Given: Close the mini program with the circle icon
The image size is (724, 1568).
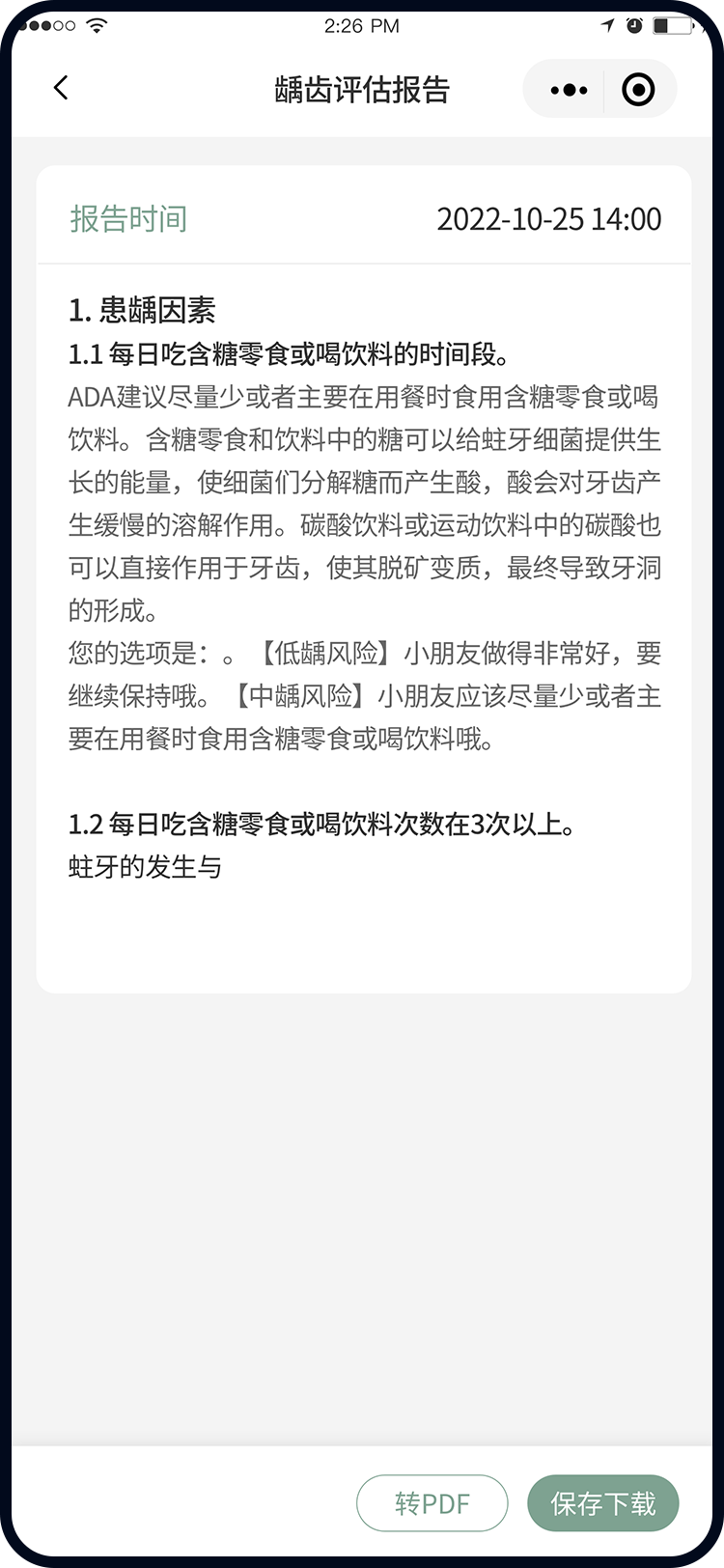Looking at the screenshot, I should 638,90.
